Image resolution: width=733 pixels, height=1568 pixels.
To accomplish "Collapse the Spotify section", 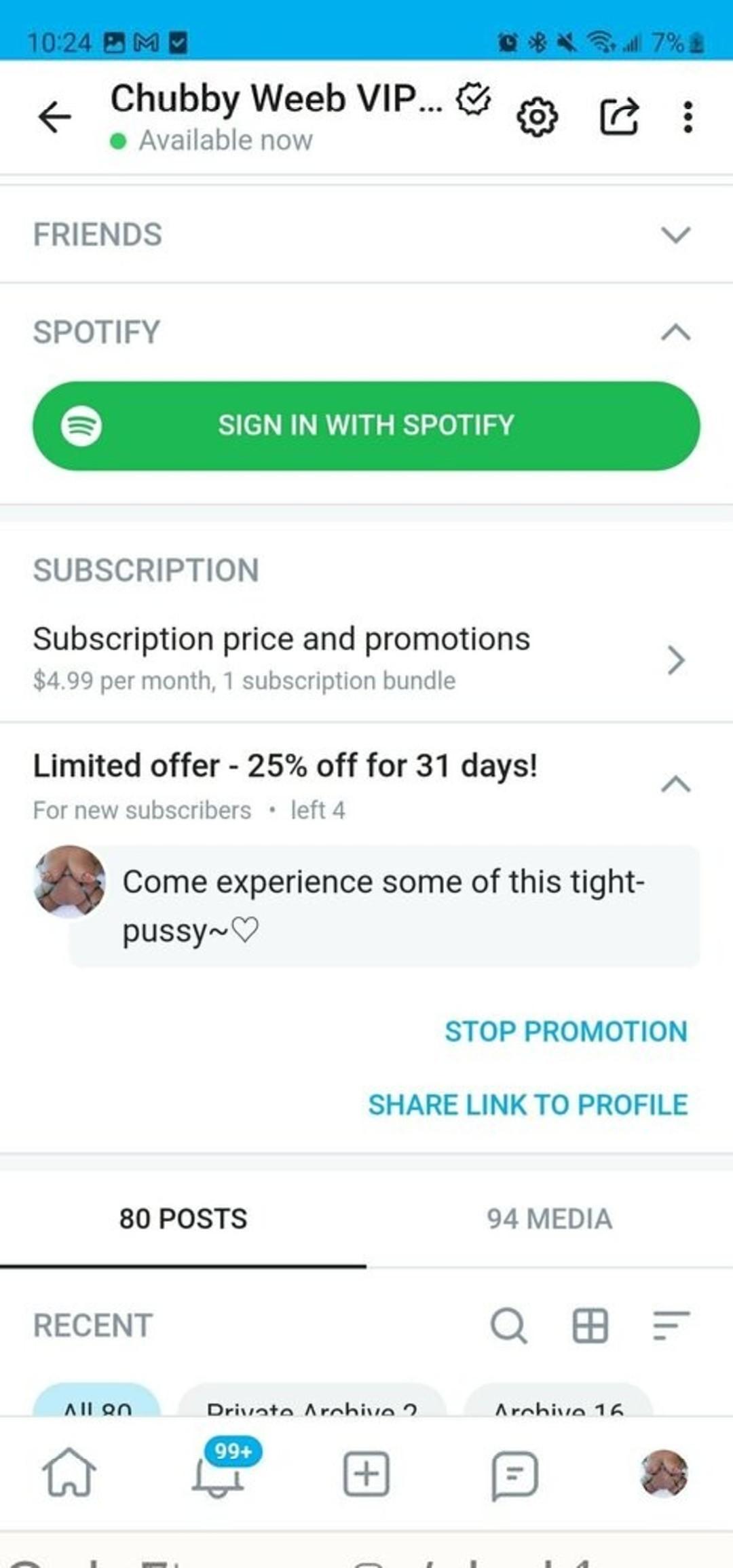I will (x=675, y=332).
